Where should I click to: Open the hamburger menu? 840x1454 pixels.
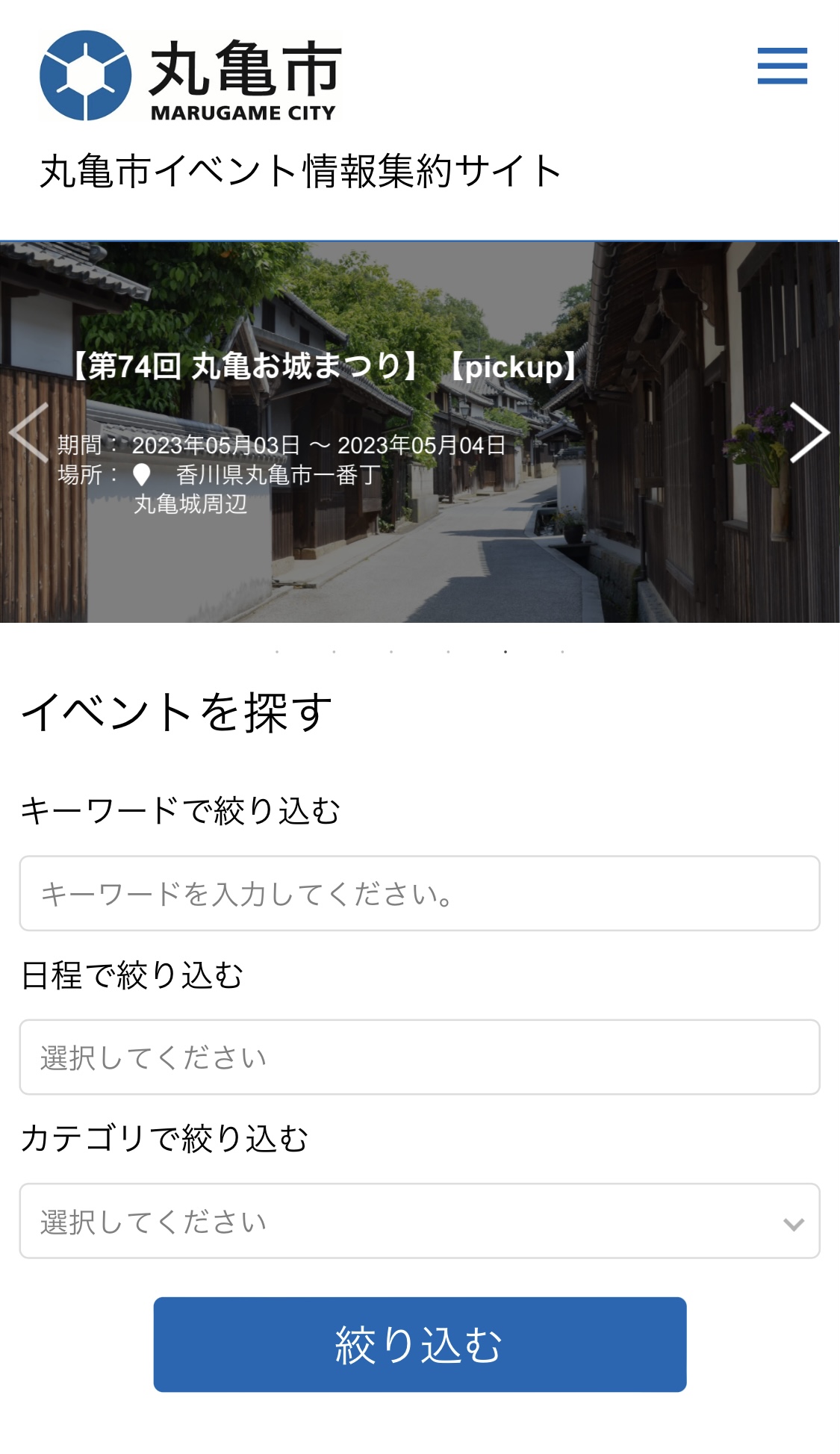(782, 66)
